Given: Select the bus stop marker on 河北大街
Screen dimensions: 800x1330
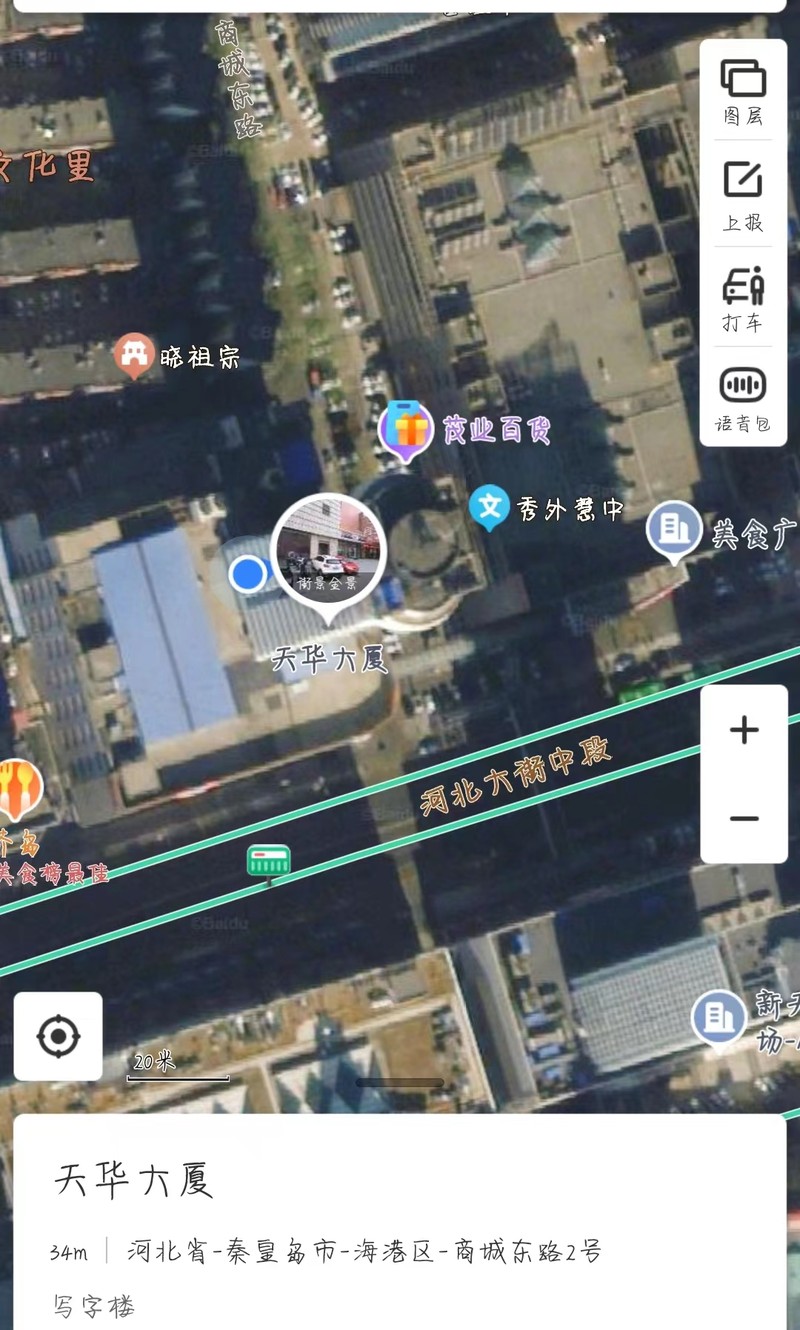Looking at the screenshot, I should (x=269, y=860).
